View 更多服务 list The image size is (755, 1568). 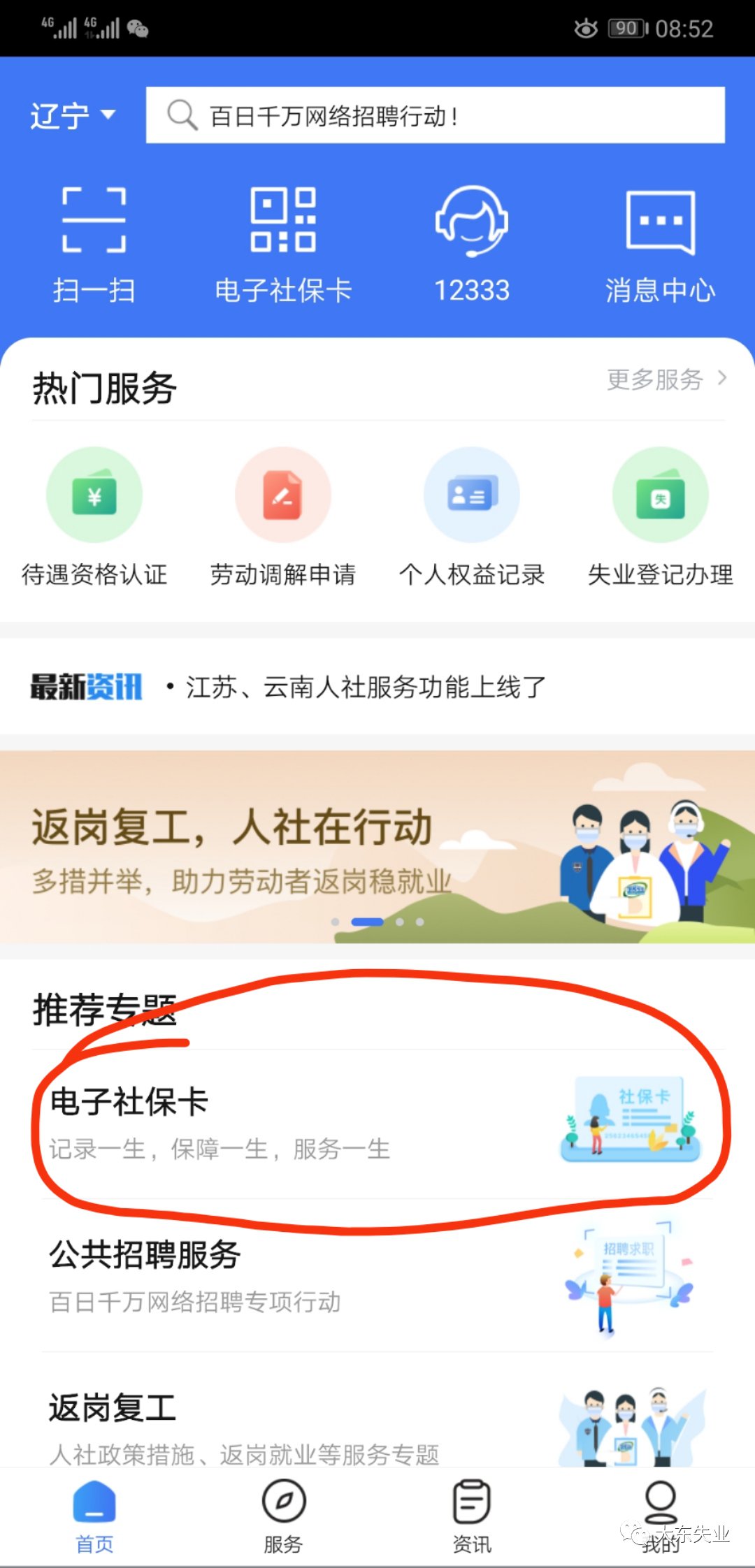click(666, 379)
